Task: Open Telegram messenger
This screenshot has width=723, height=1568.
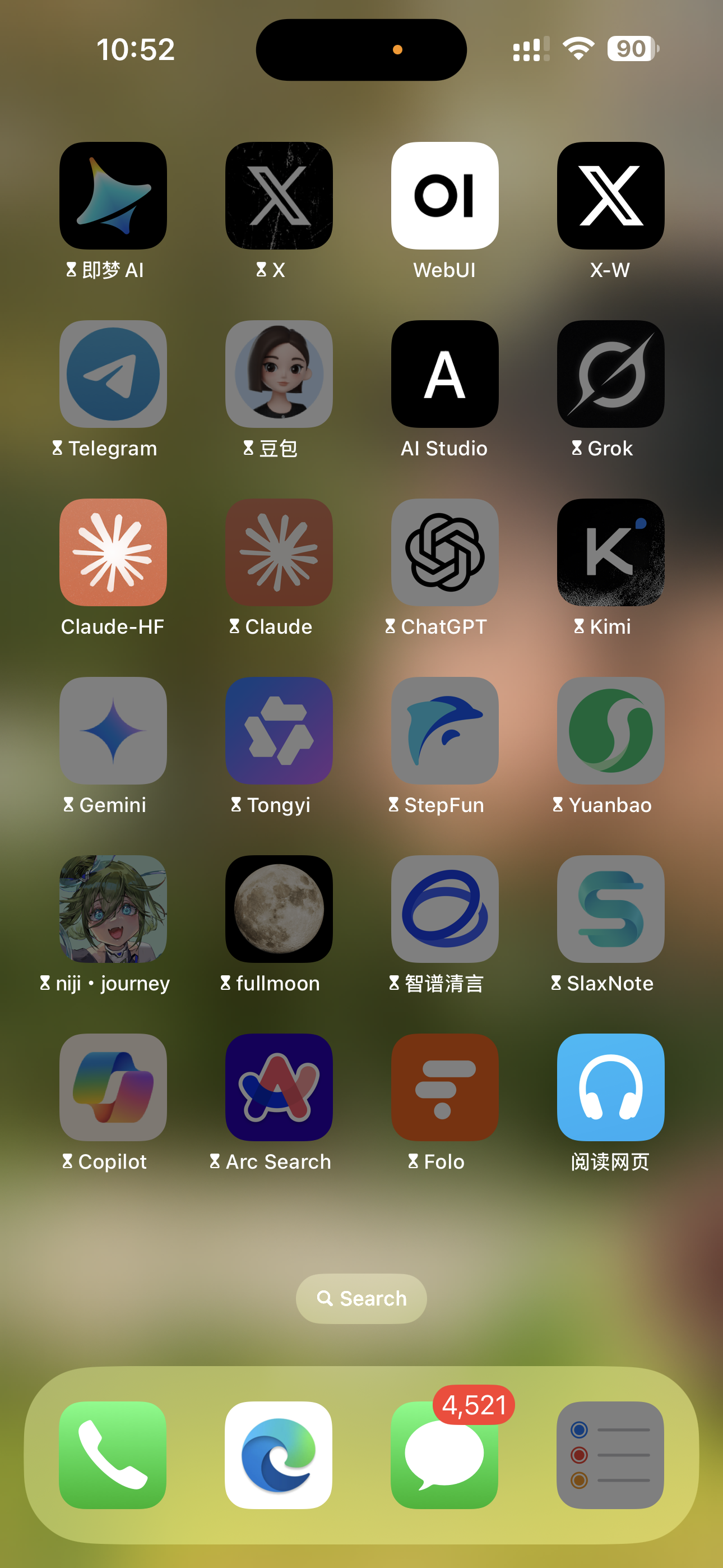Action: 113,373
